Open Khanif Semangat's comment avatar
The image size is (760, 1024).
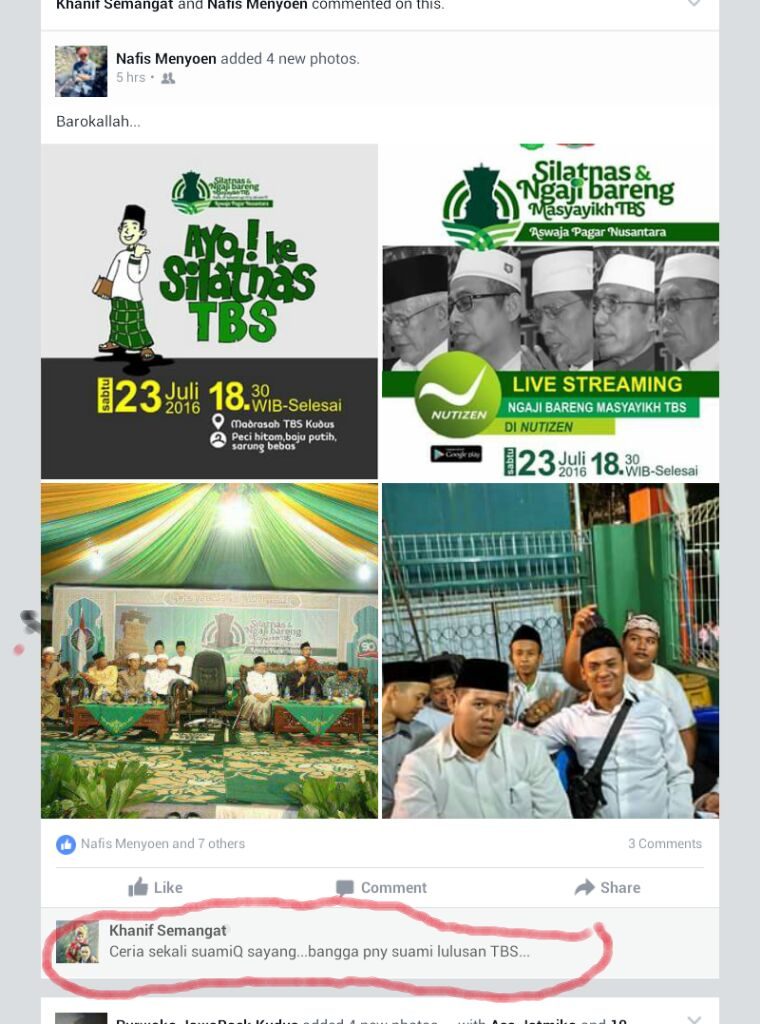[x=77, y=942]
